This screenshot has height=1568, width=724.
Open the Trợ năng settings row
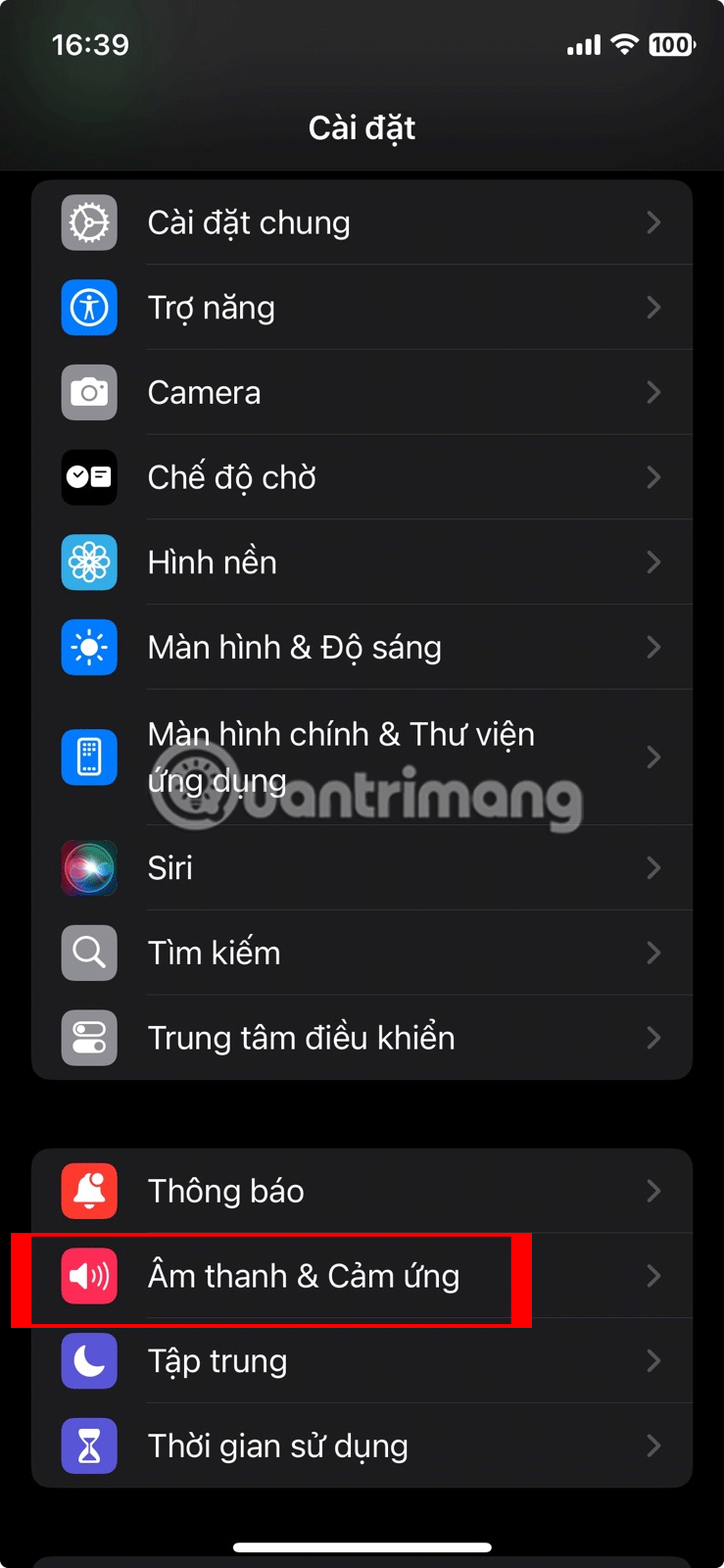[362, 308]
